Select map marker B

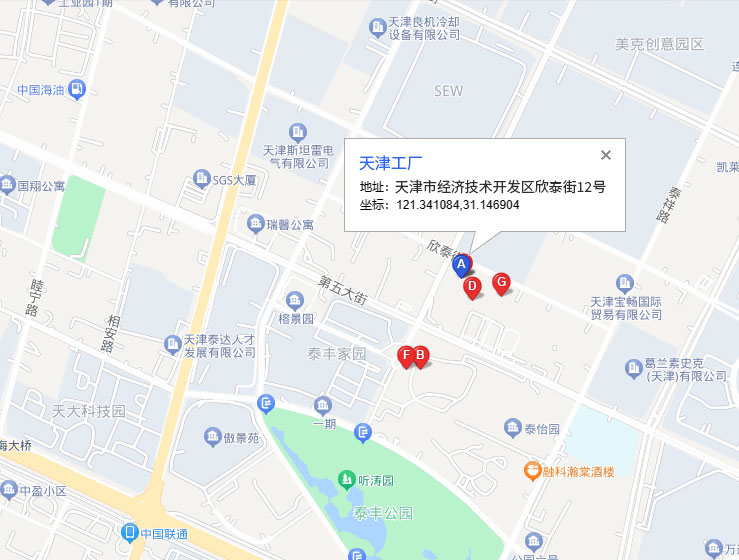pos(422,354)
